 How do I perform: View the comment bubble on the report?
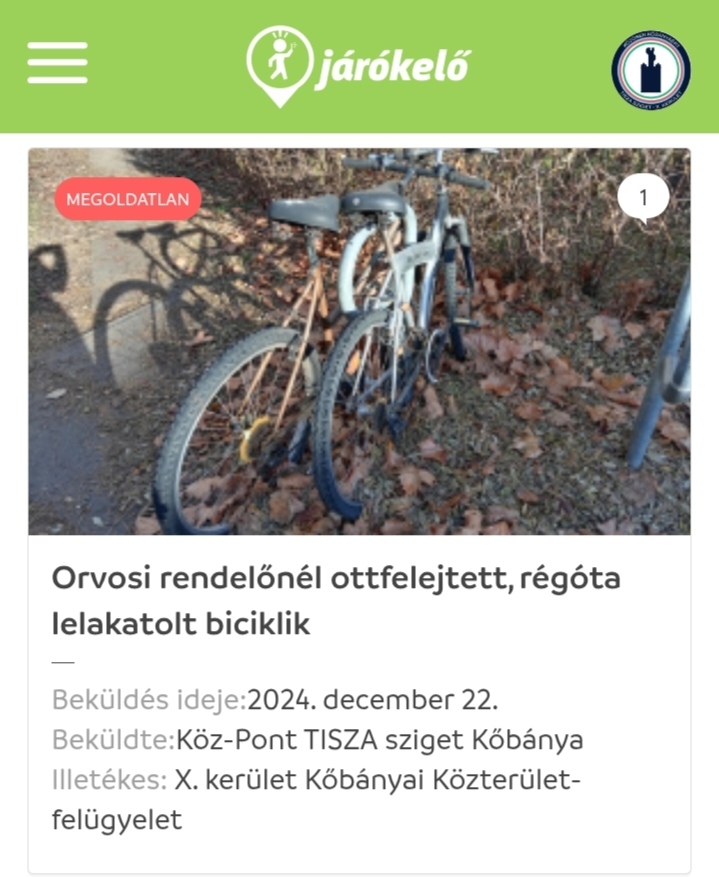coord(643,199)
